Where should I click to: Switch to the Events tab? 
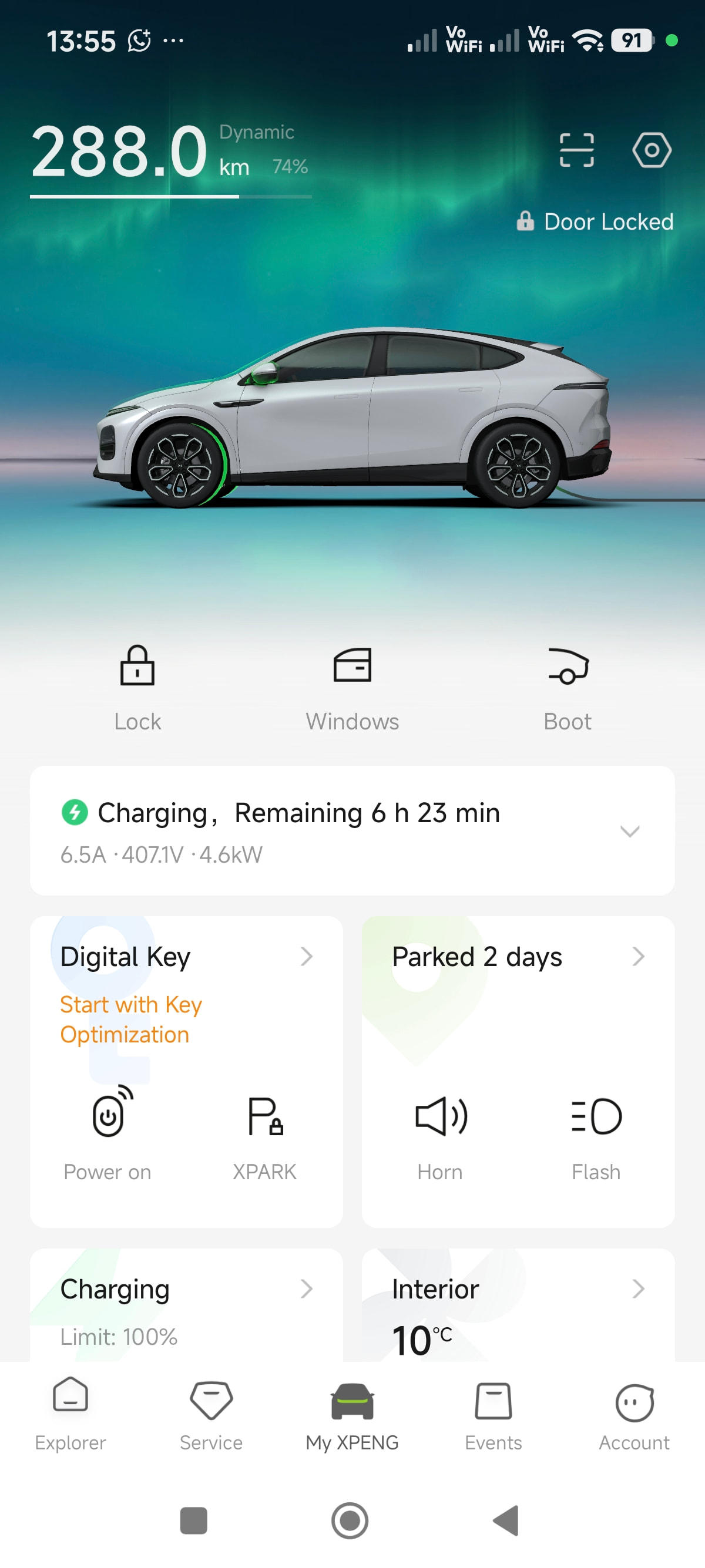tap(493, 1415)
